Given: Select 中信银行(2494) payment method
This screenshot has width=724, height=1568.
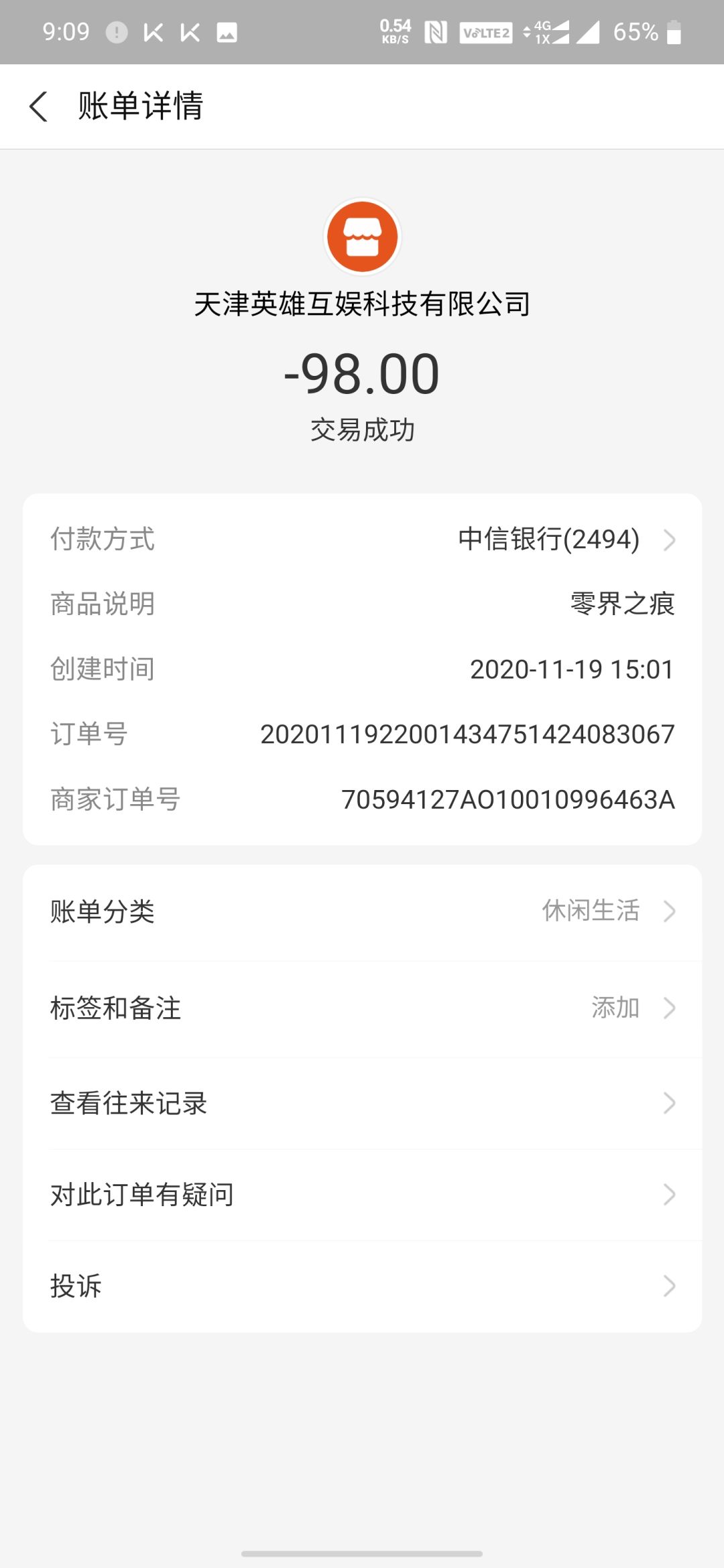Looking at the screenshot, I should 548,540.
